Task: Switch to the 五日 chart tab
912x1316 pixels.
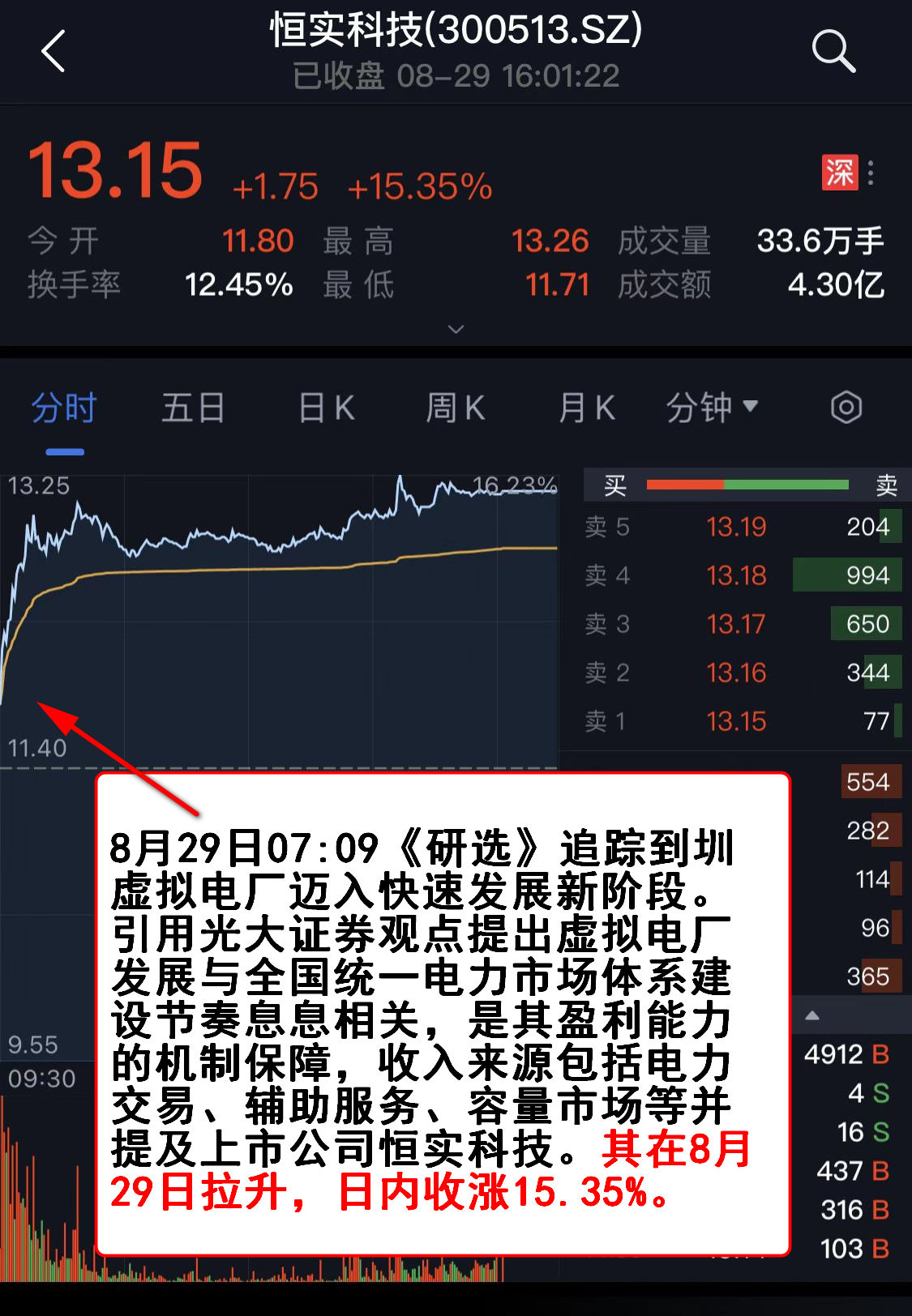Action: [193, 408]
